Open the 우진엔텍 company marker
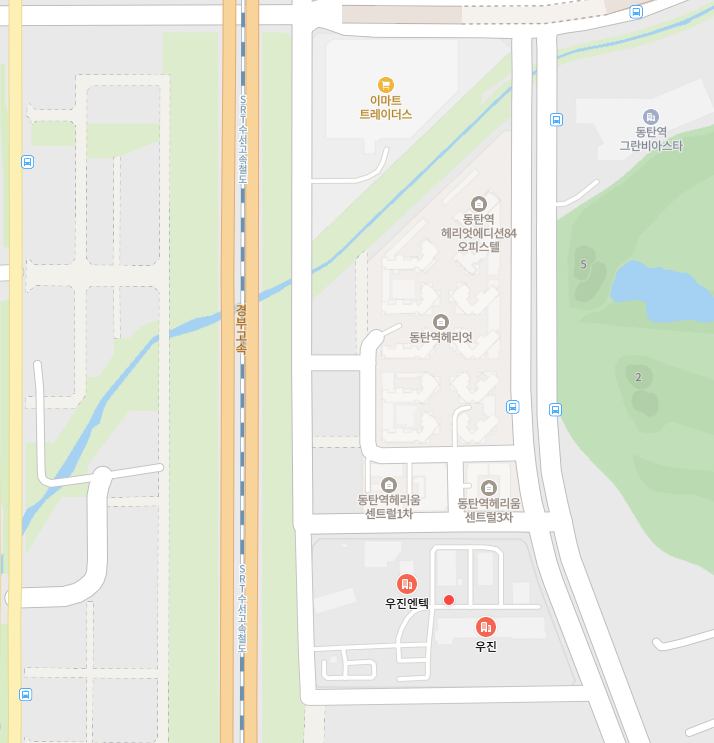Viewport: 714px width, 743px height. (407, 583)
